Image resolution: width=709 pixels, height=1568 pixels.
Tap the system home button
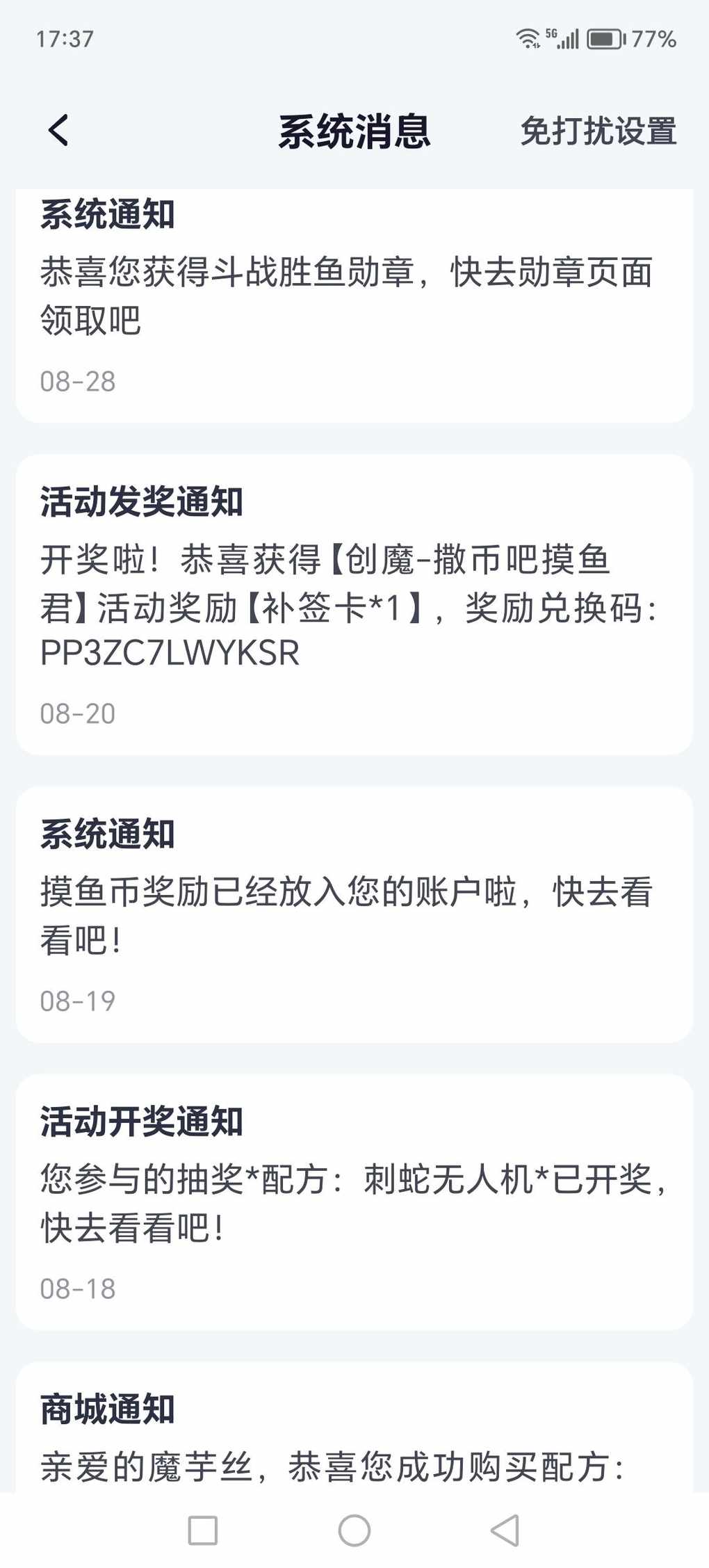[x=354, y=1530]
